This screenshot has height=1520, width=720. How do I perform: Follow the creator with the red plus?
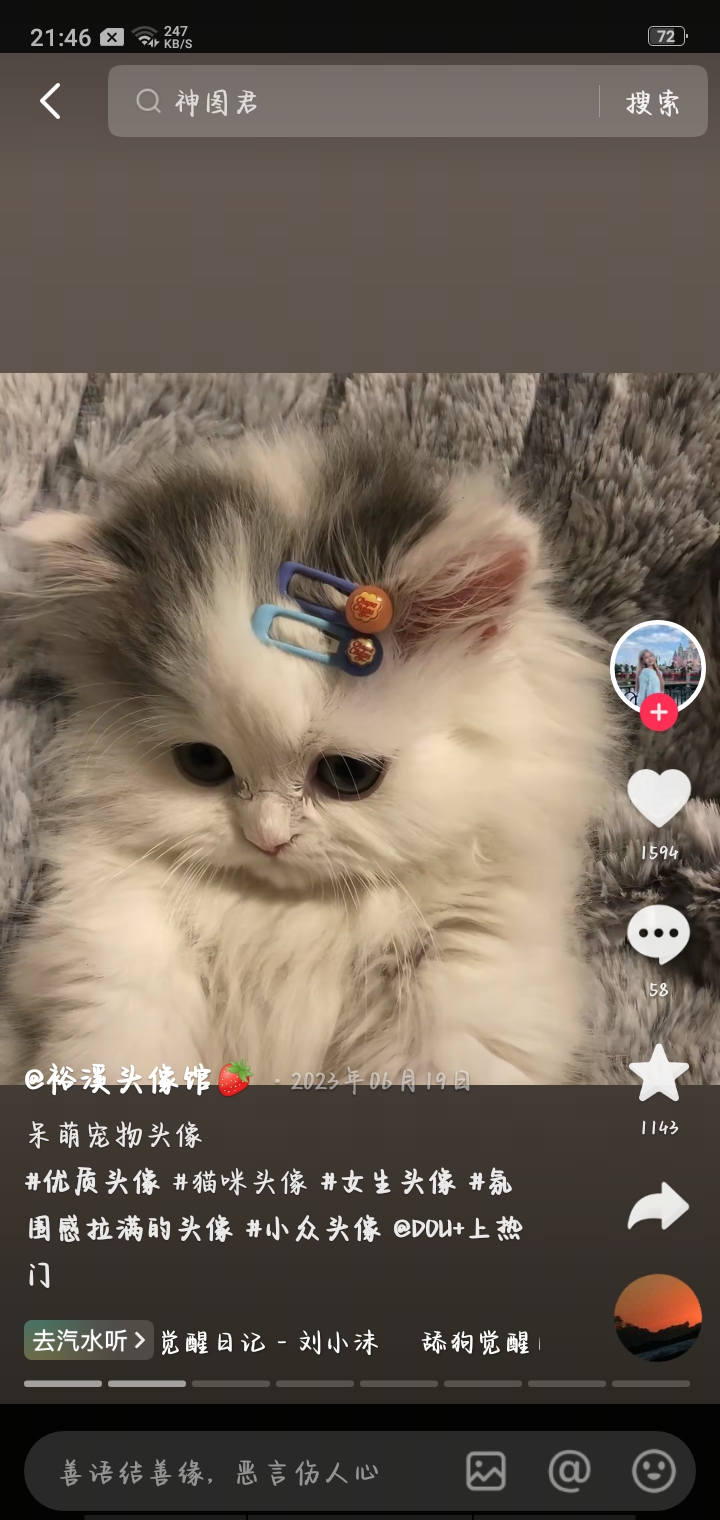coord(658,713)
